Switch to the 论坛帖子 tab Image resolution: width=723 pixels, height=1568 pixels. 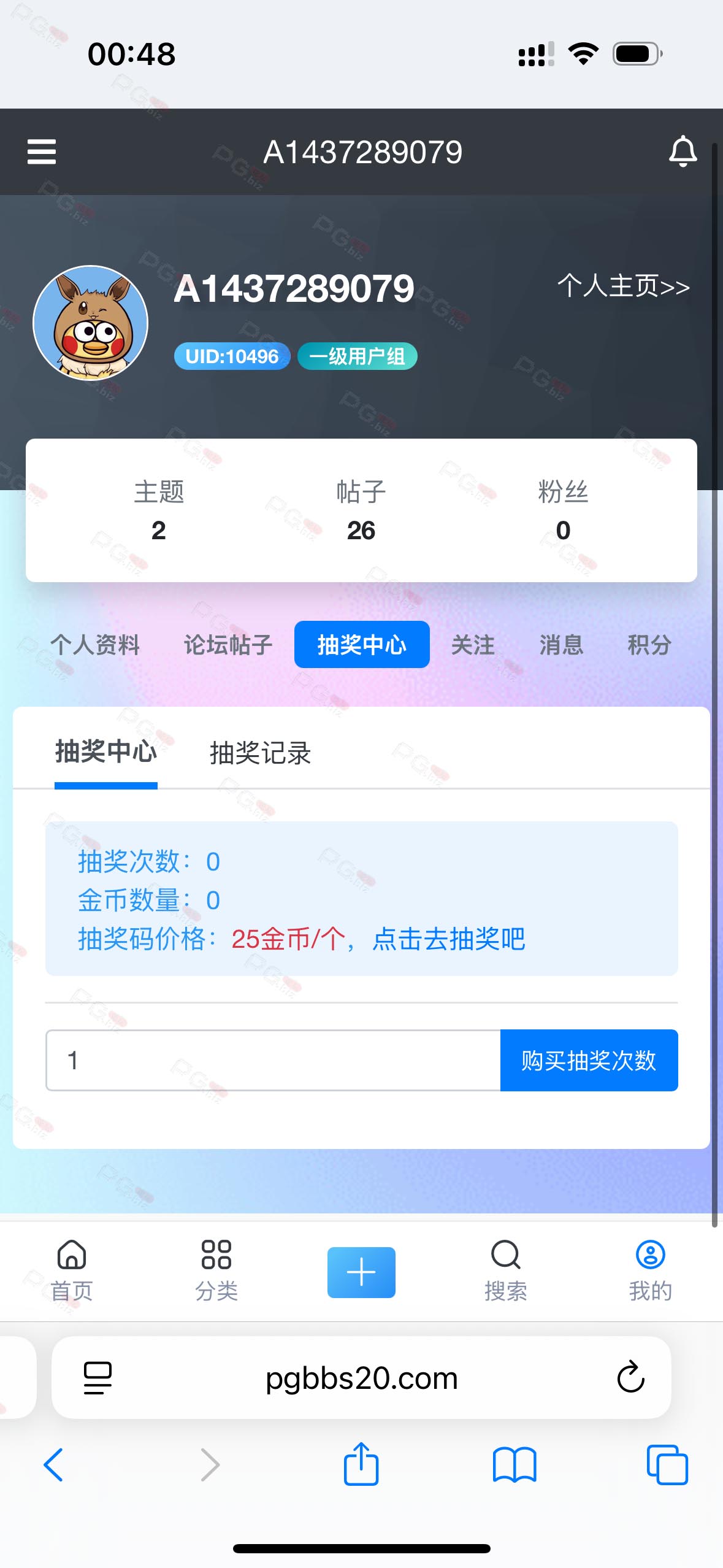[x=228, y=645]
